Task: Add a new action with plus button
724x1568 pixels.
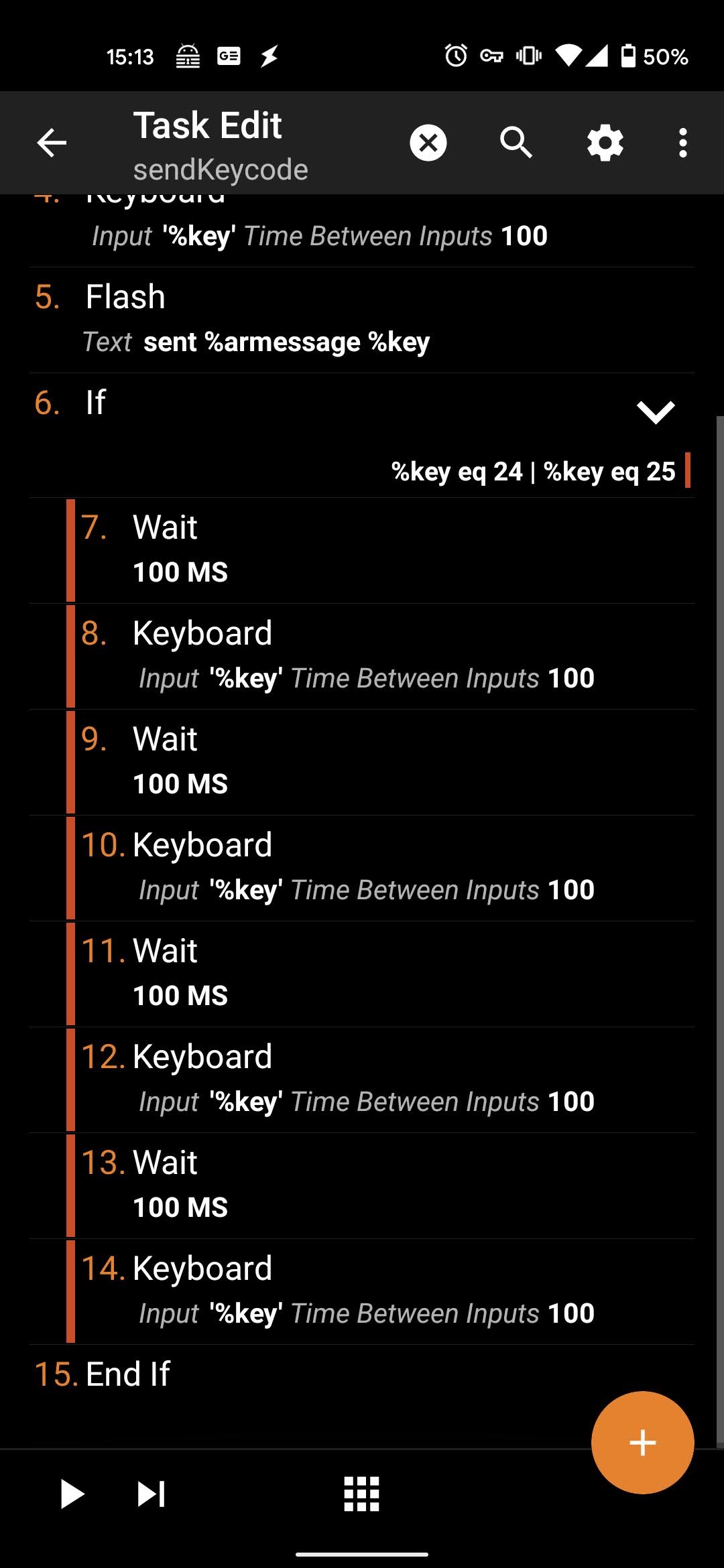Action: (x=642, y=1442)
